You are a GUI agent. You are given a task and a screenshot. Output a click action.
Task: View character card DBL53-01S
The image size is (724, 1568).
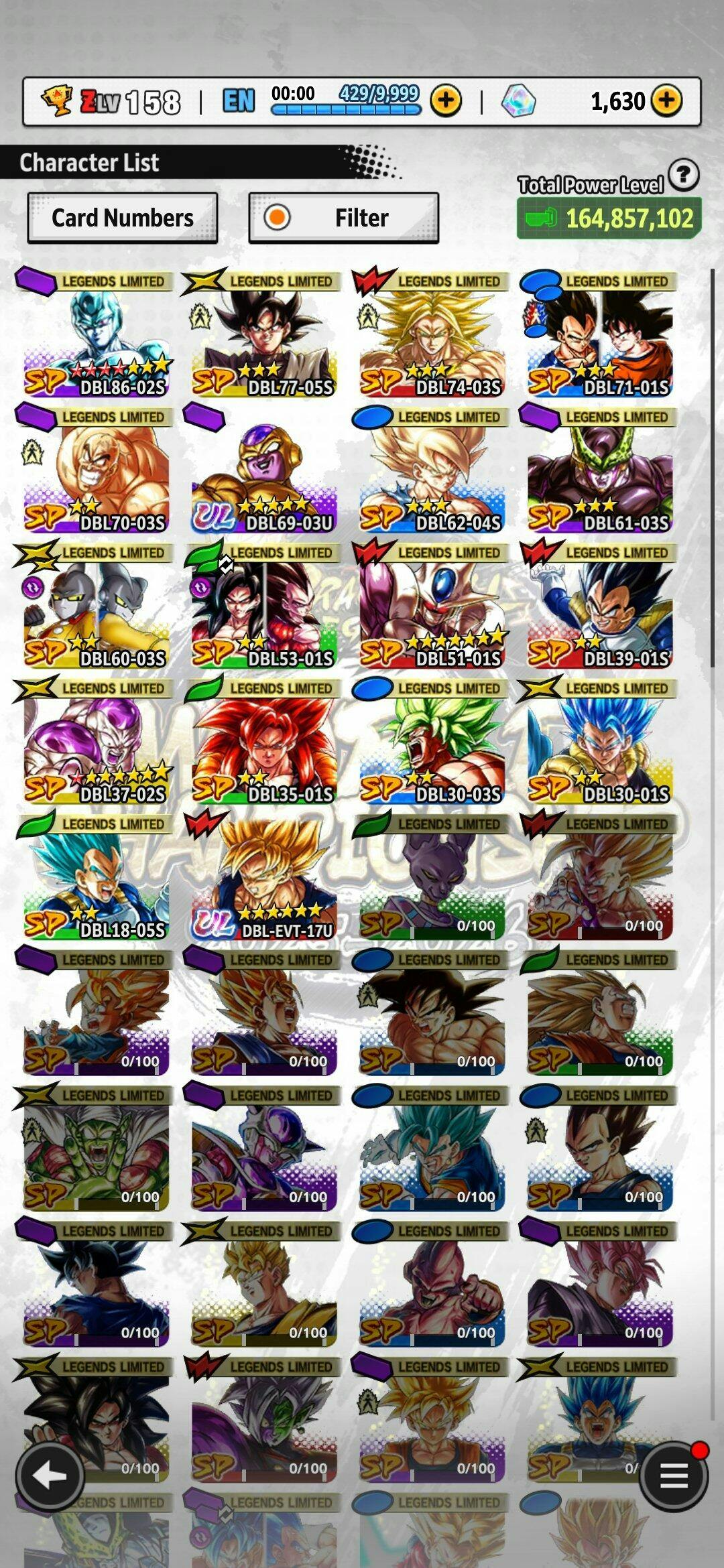click(264, 606)
